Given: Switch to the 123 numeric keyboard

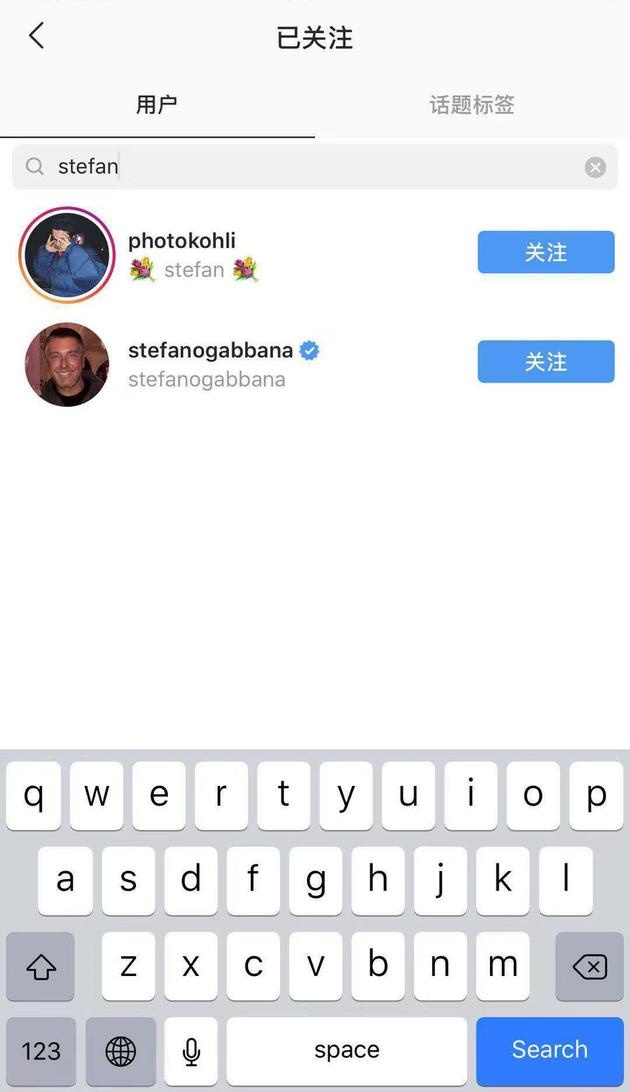Looking at the screenshot, I should point(41,1050).
